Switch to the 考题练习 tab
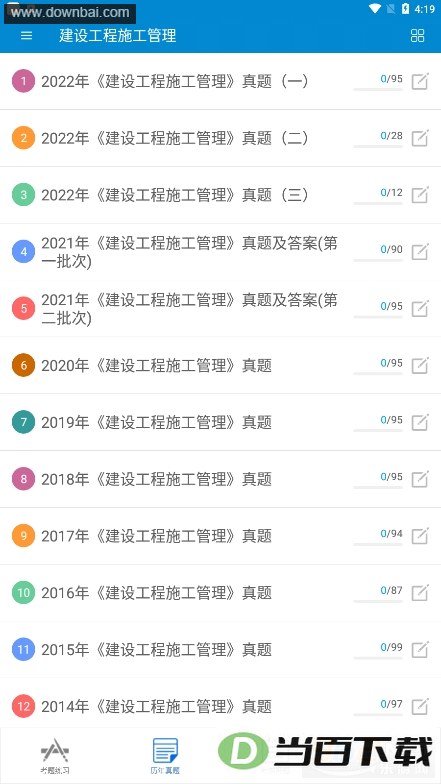 [x=55, y=755]
